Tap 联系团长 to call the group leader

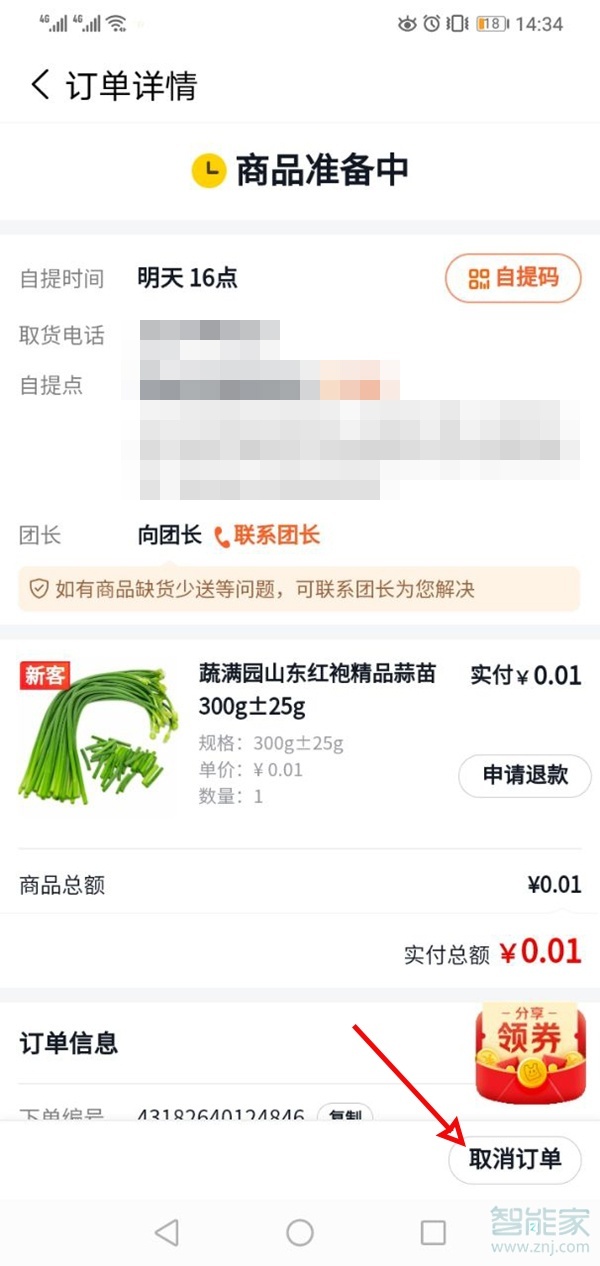point(267,535)
